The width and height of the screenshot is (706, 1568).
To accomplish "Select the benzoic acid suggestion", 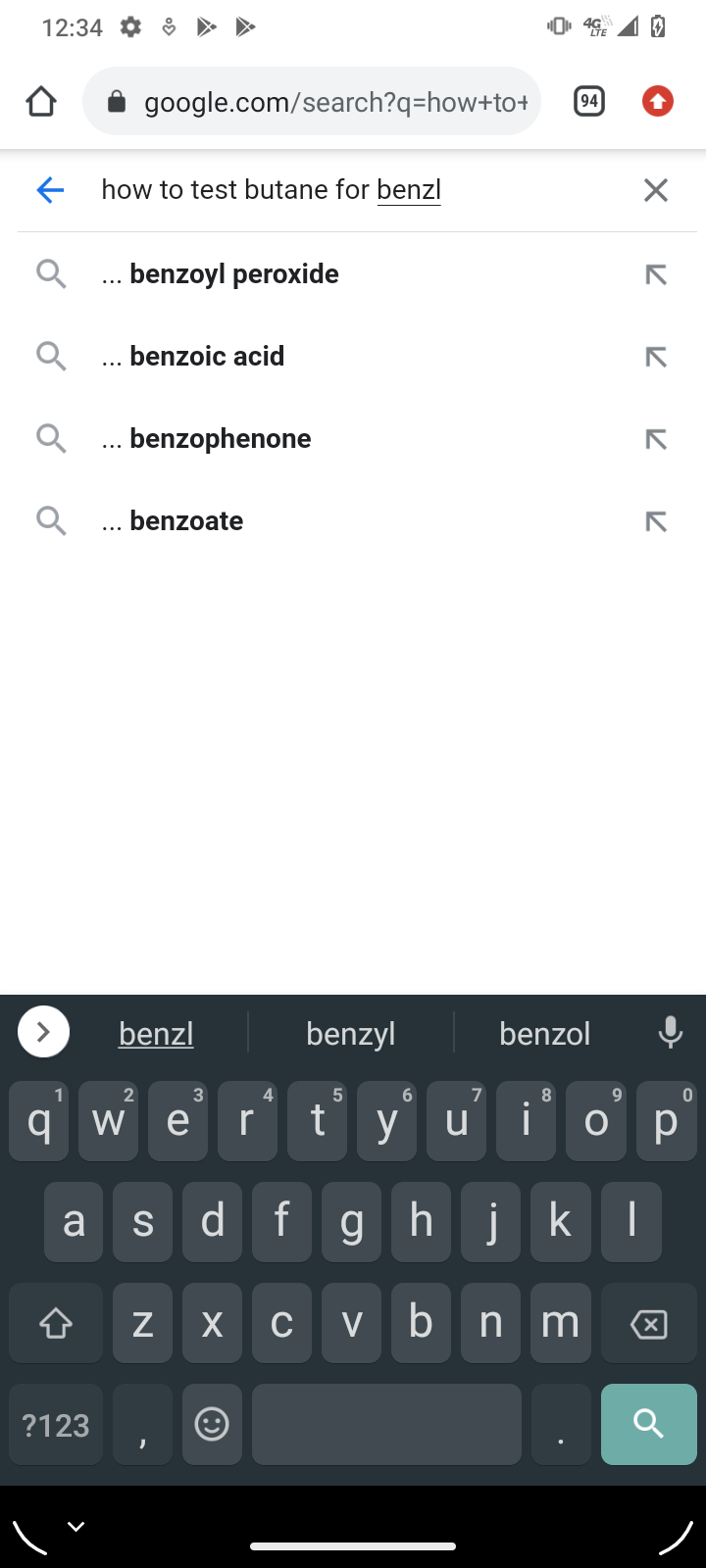I will [353, 356].
